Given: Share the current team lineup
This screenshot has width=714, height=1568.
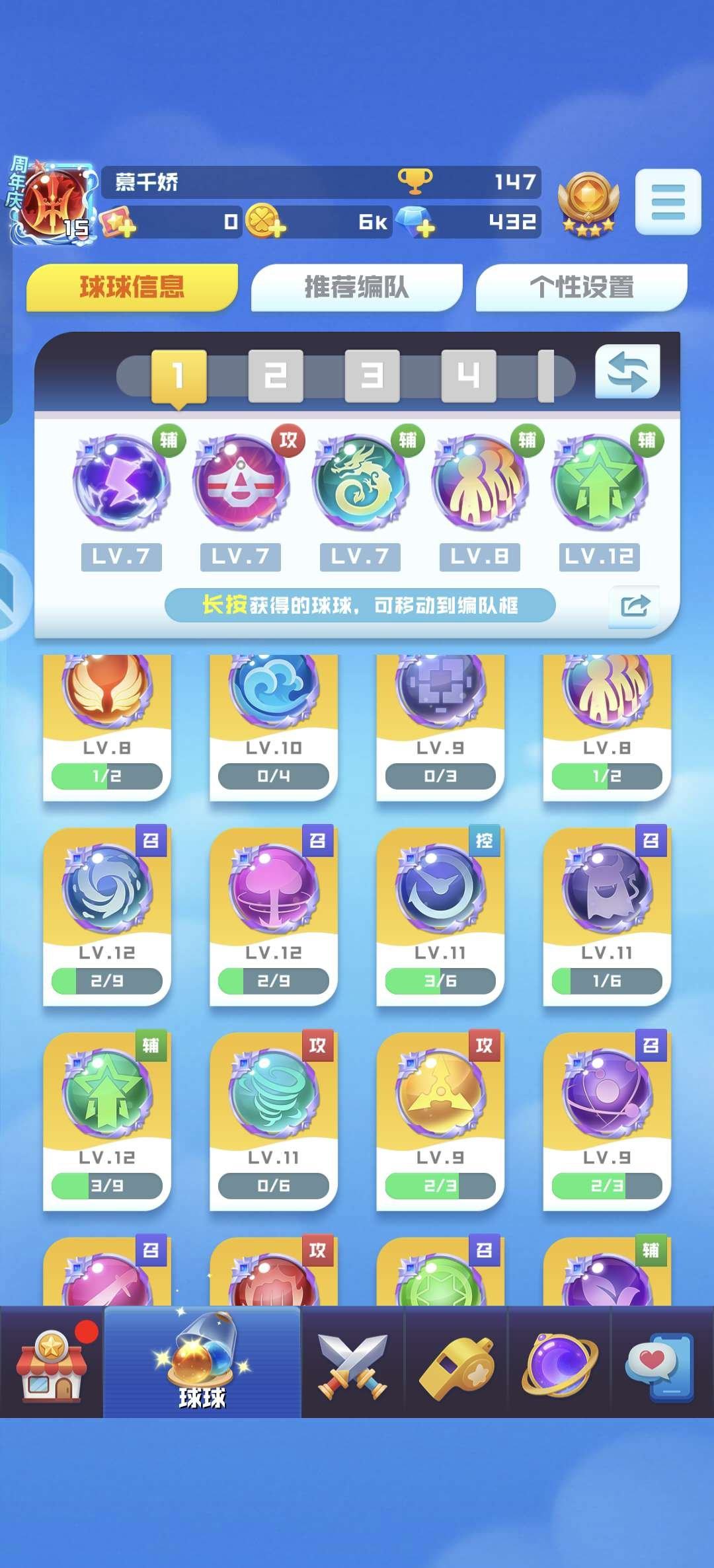Looking at the screenshot, I should 634,605.
